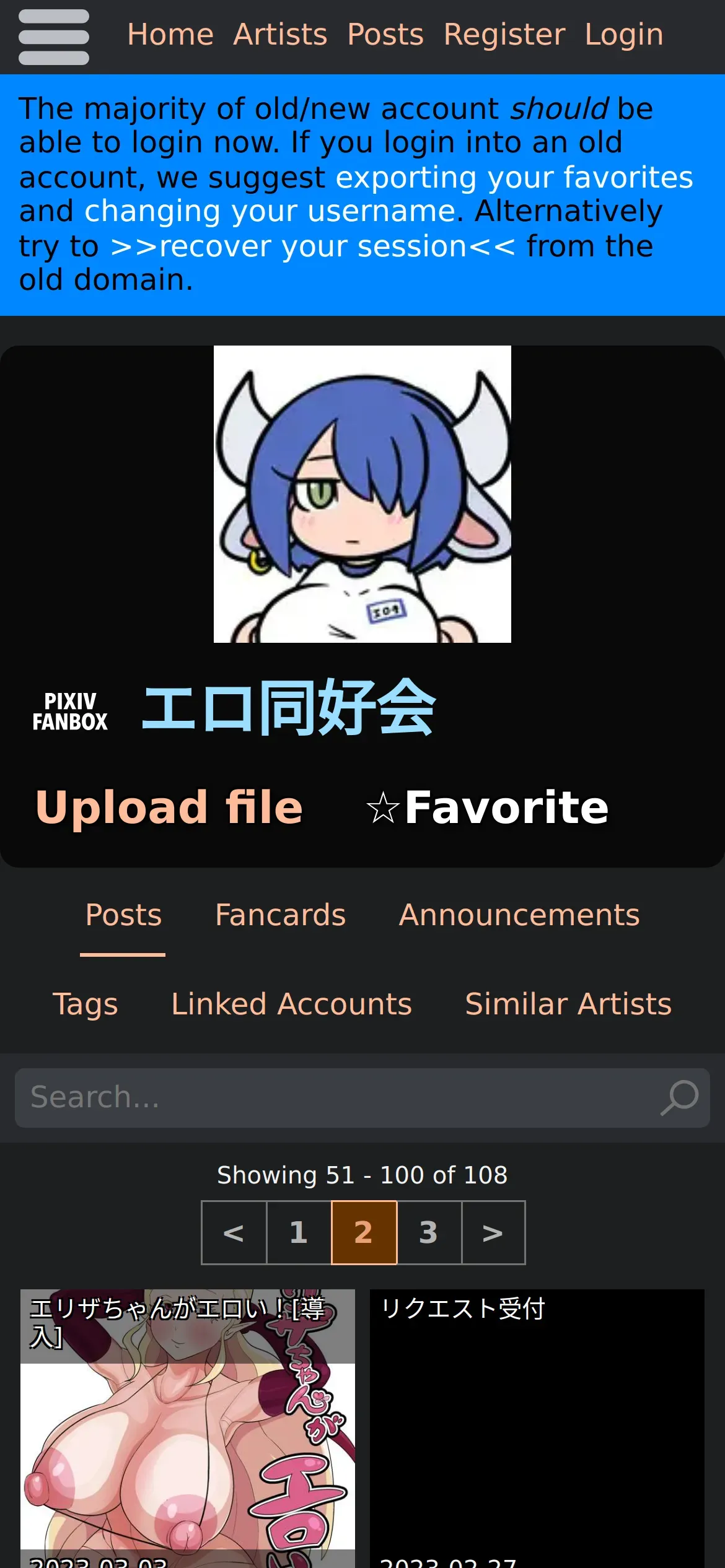View Similar Artists
The width and height of the screenshot is (725, 1568).
point(568,1004)
